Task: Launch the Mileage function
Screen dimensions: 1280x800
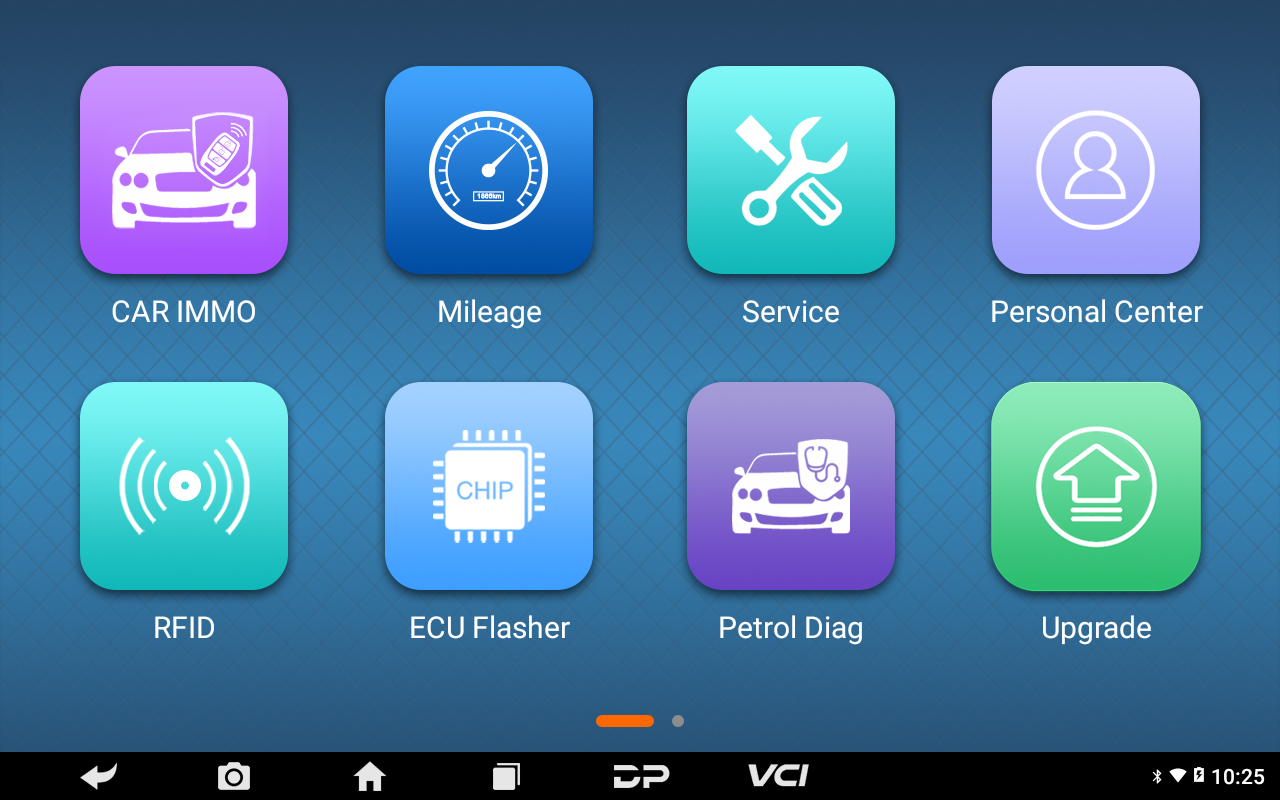Action: point(489,170)
